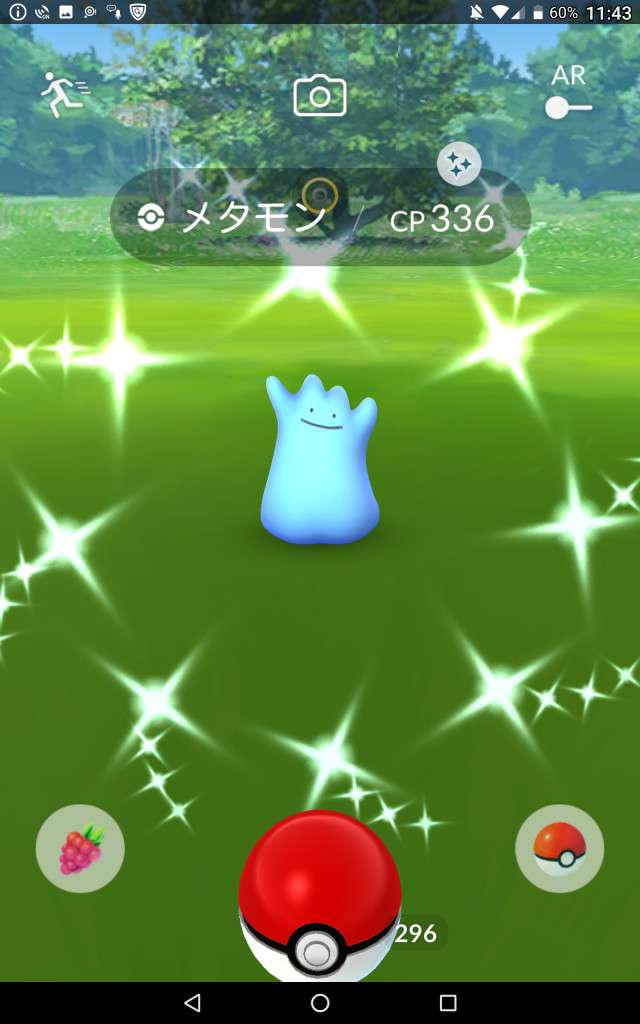Open the Poké Ball selection menu

point(559,849)
